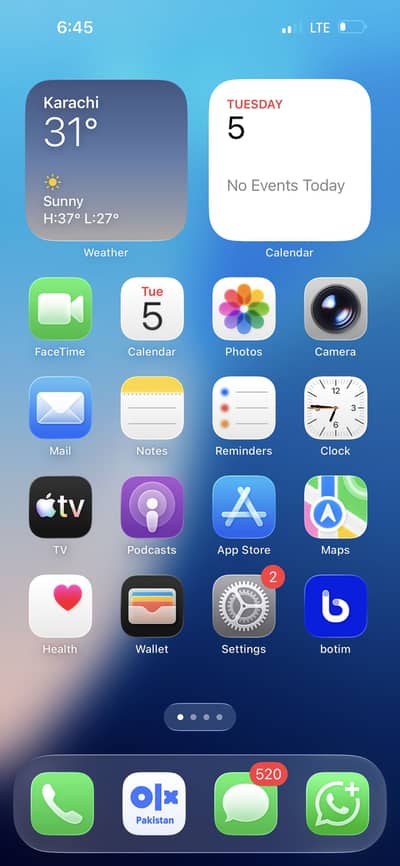The width and height of the screenshot is (400, 866).
Task: Open the Calendar widget showing Tuesday 5
Action: click(290, 160)
